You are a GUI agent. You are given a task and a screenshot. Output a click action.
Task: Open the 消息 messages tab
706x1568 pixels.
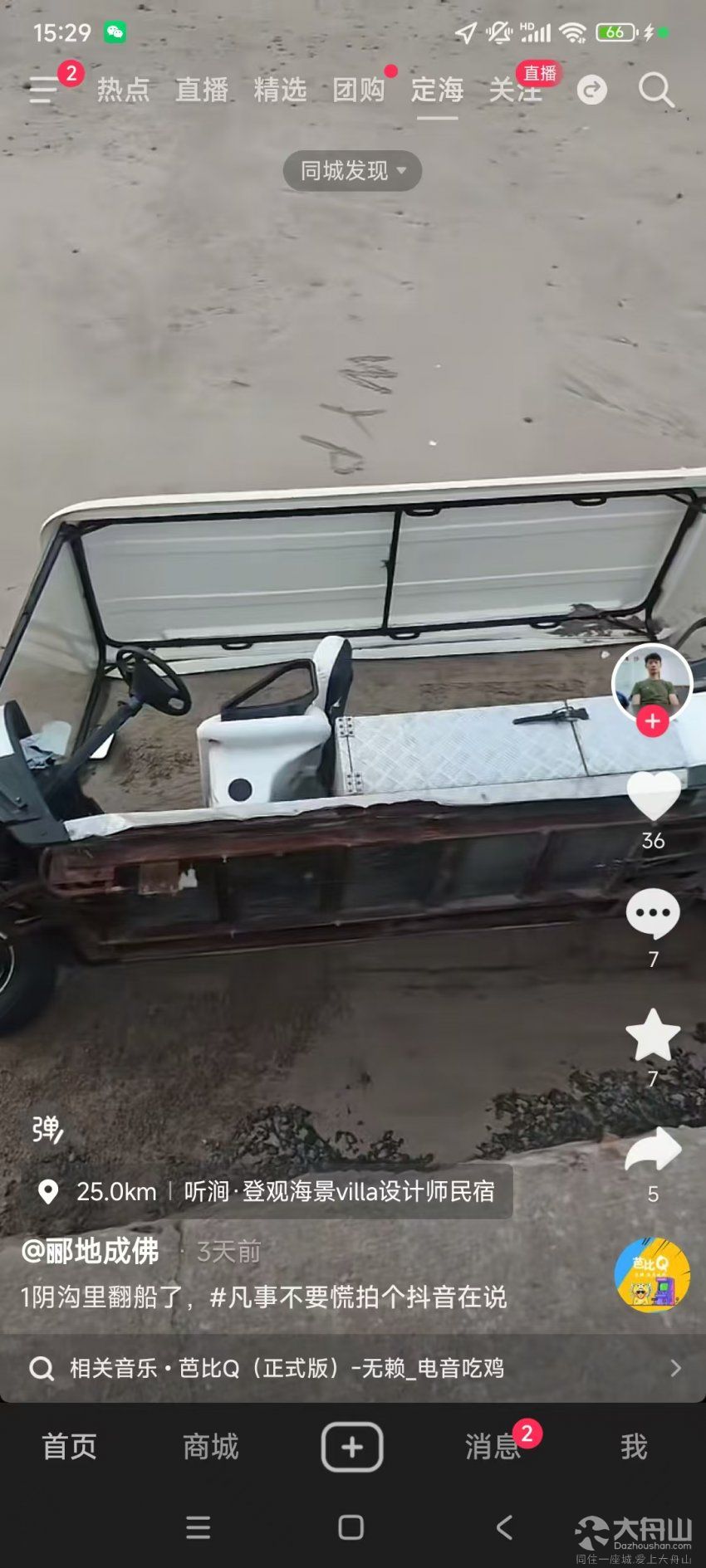tap(492, 1447)
